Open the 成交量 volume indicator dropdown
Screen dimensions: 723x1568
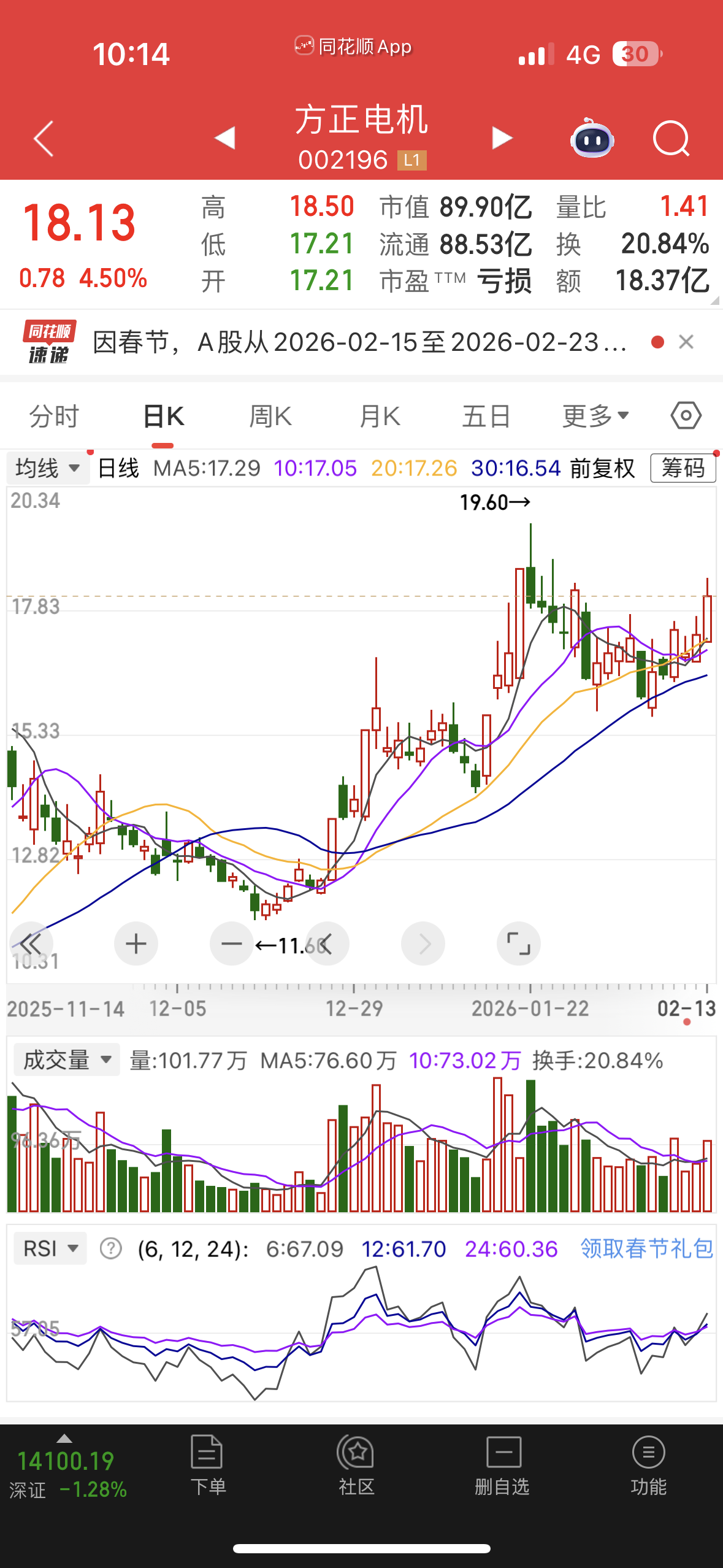66,1058
